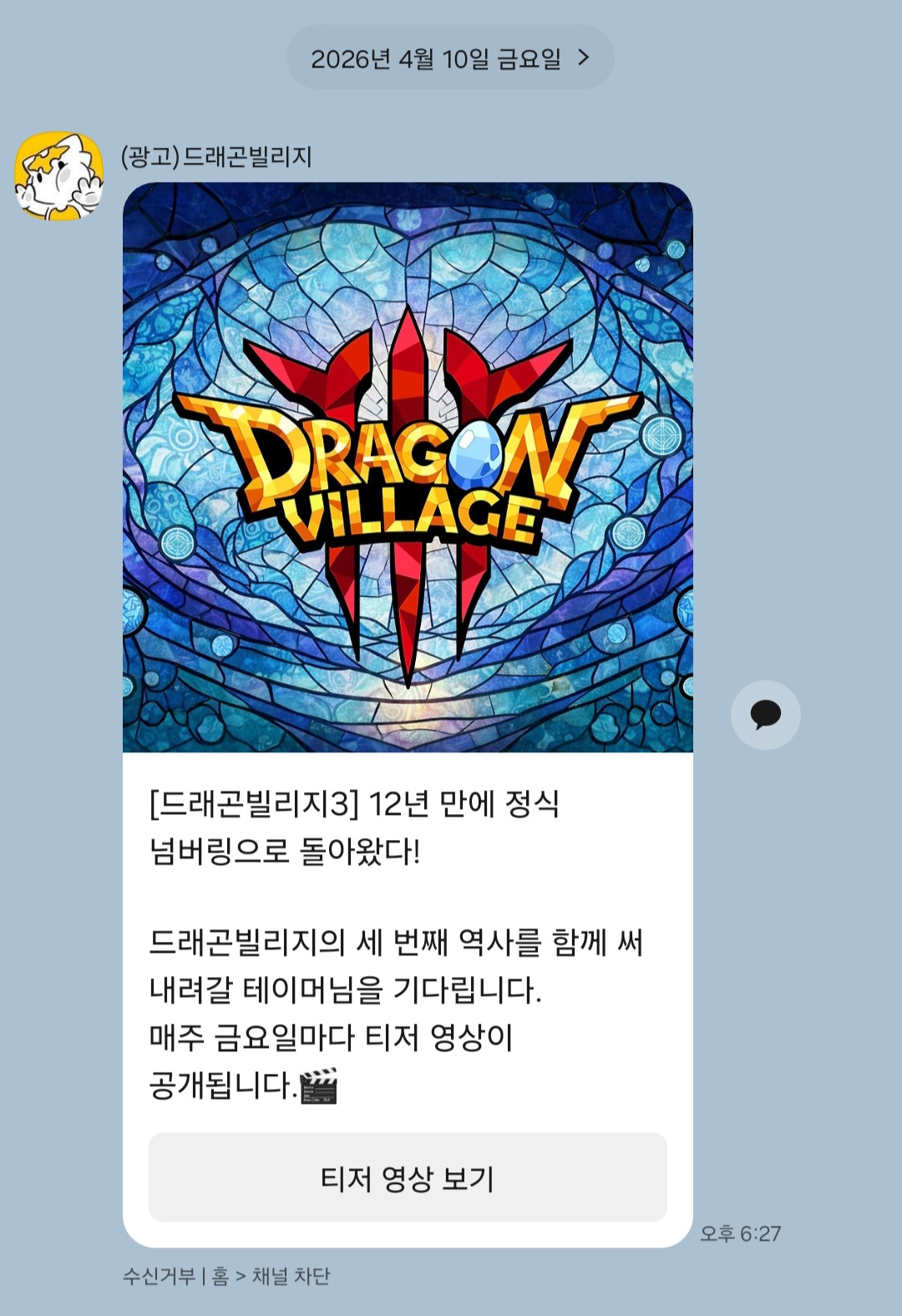This screenshot has width=902, height=1316.
Task: Open the date picker for 2026년 4월 10일
Action: click(x=450, y=58)
